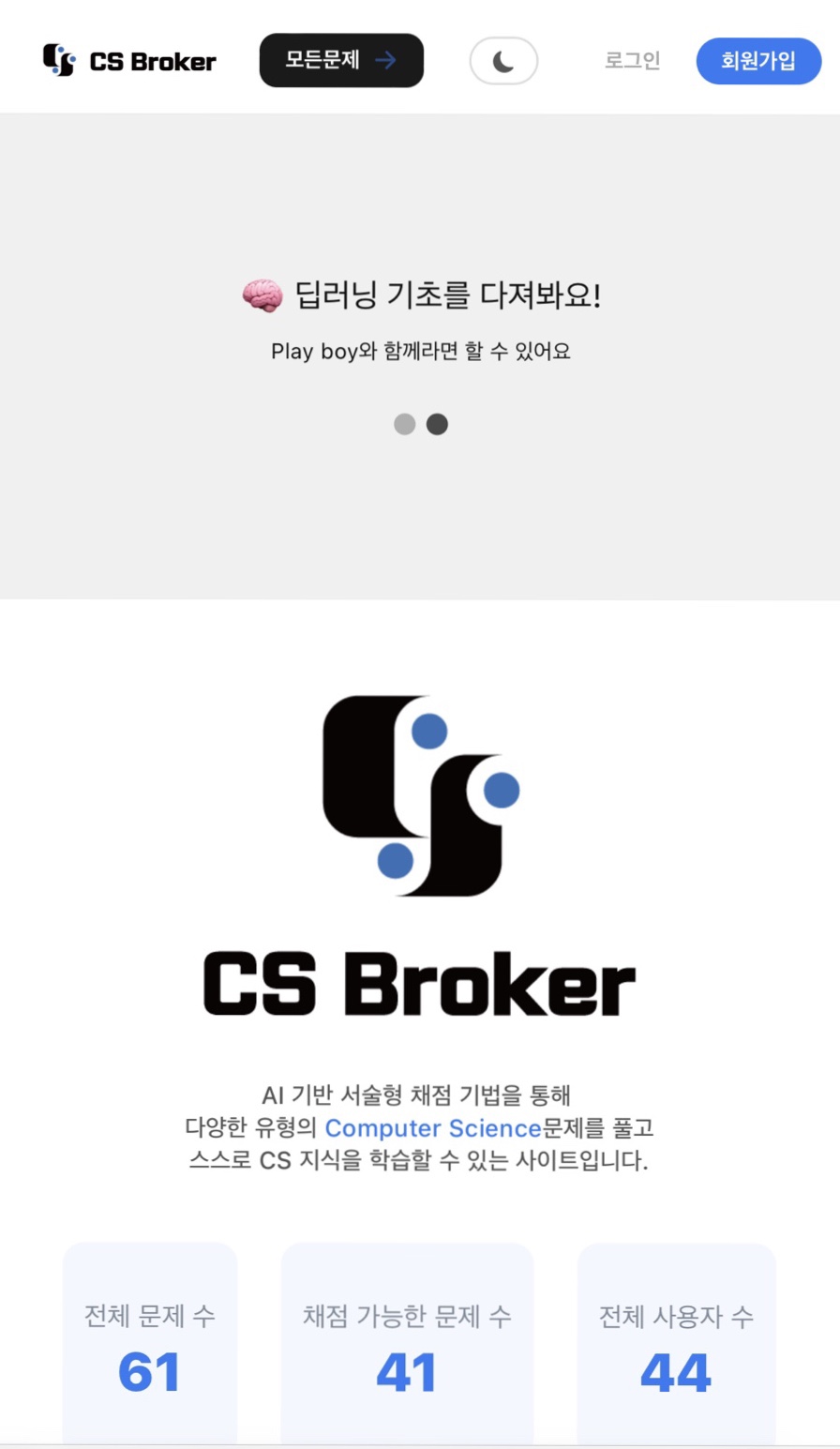Open the 모든문제 page
The height and width of the screenshot is (1449, 840).
click(341, 61)
